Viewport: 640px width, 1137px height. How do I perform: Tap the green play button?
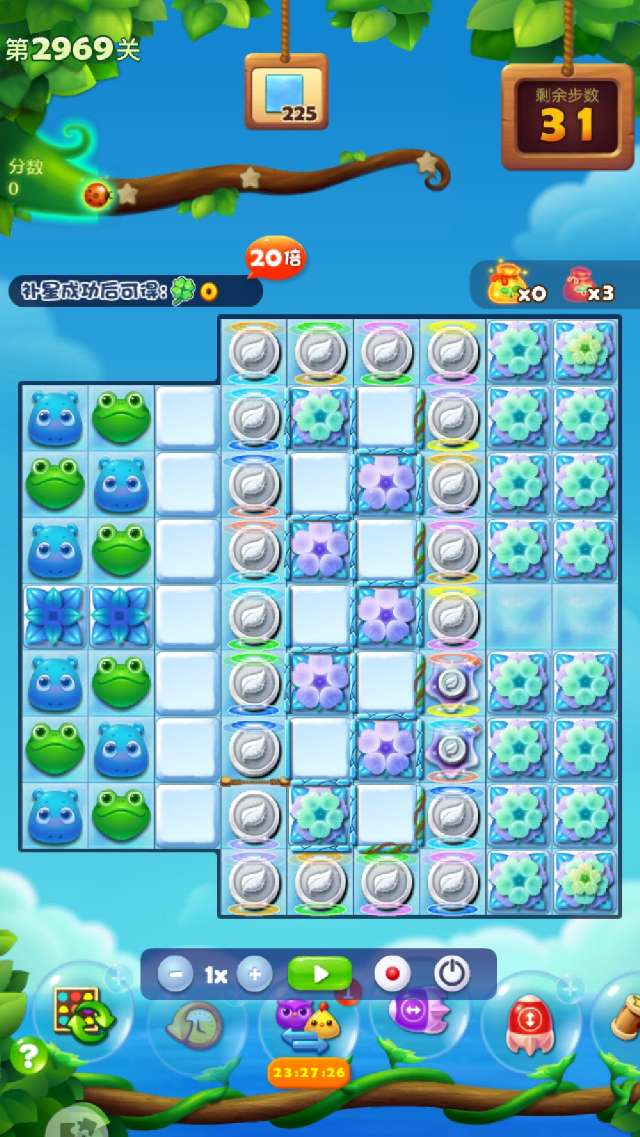320,974
